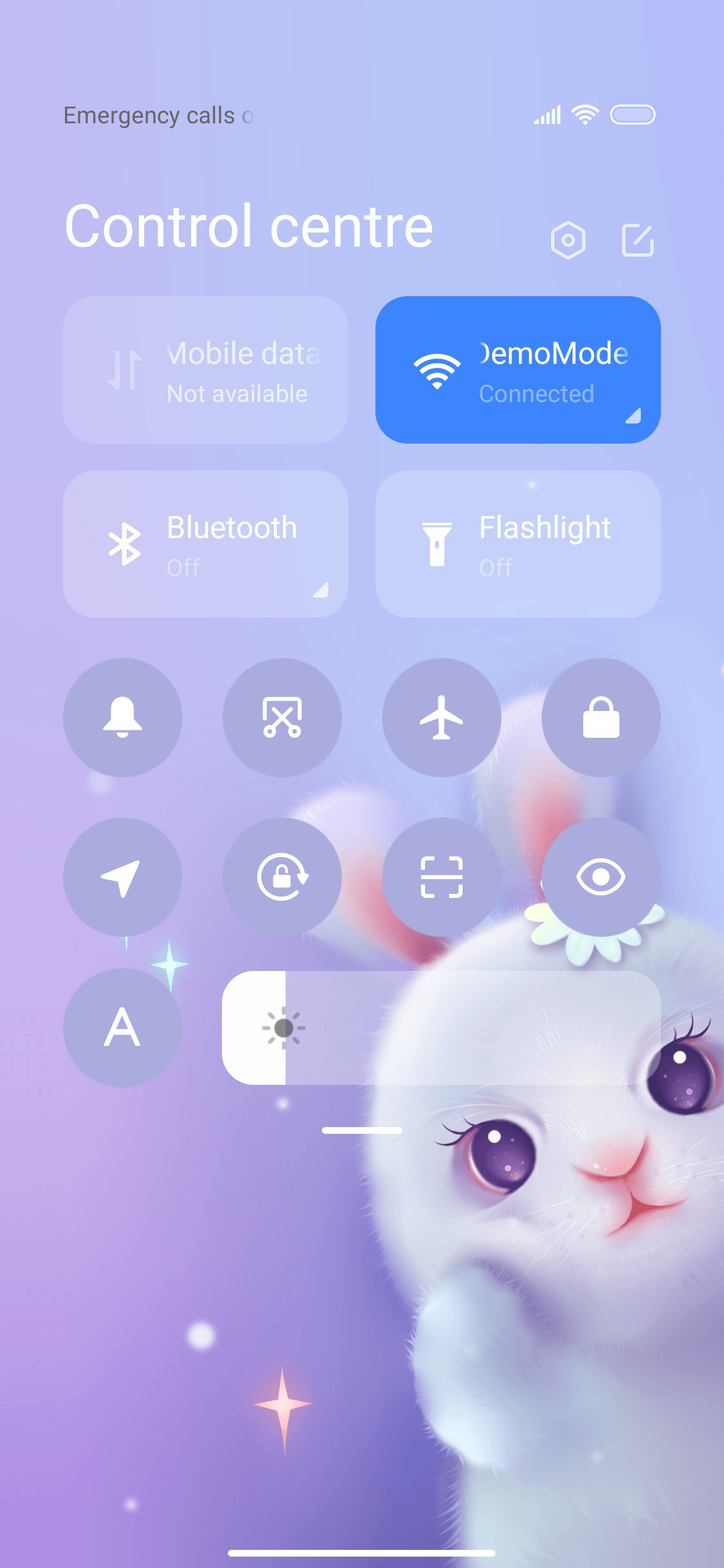The image size is (724, 1568).
Task: Turn on the Flashlight
Action: click(x=518, y=544)
